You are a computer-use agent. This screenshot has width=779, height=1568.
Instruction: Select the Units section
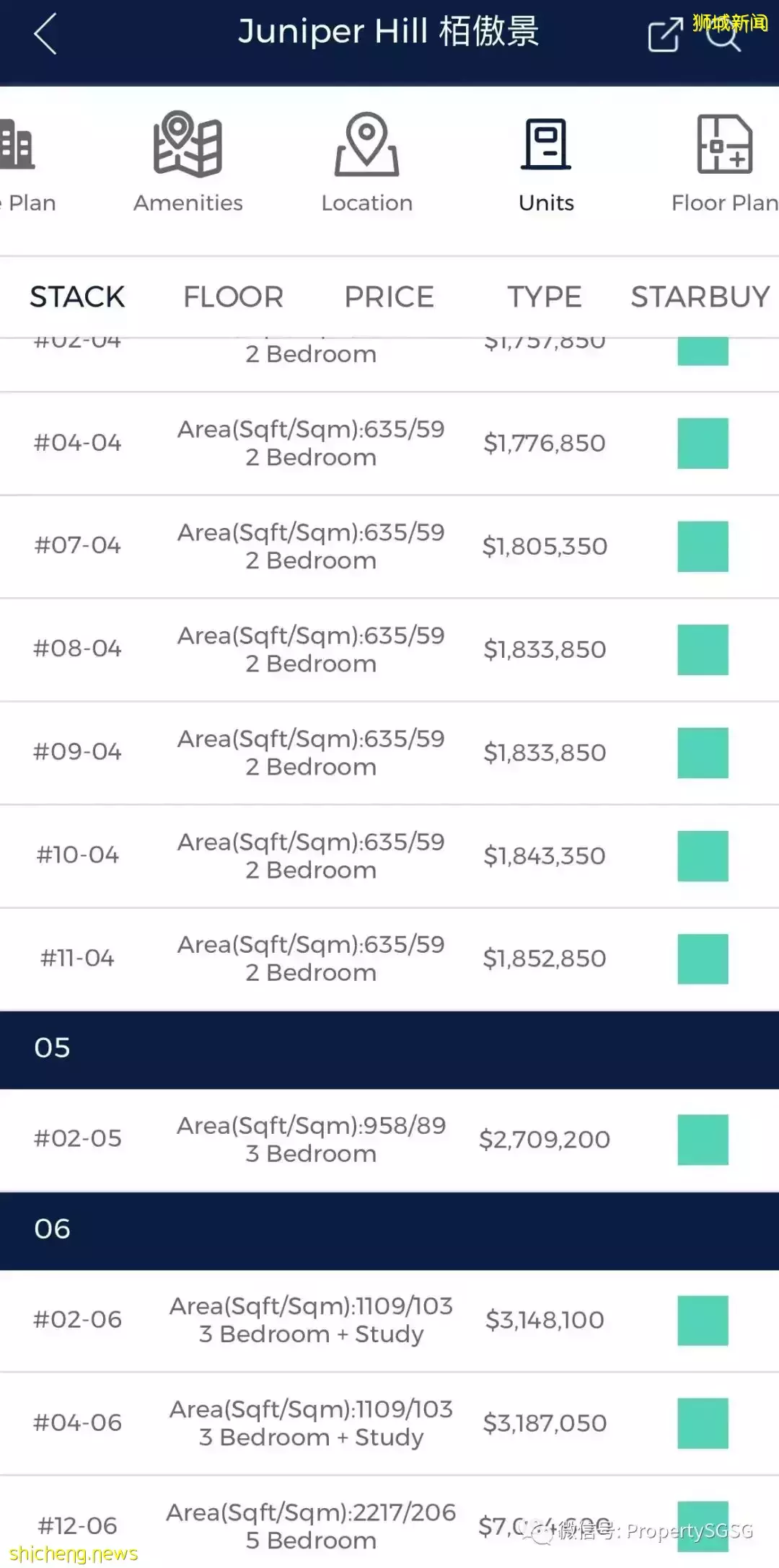pyautogui.click(x=546, y=164)
